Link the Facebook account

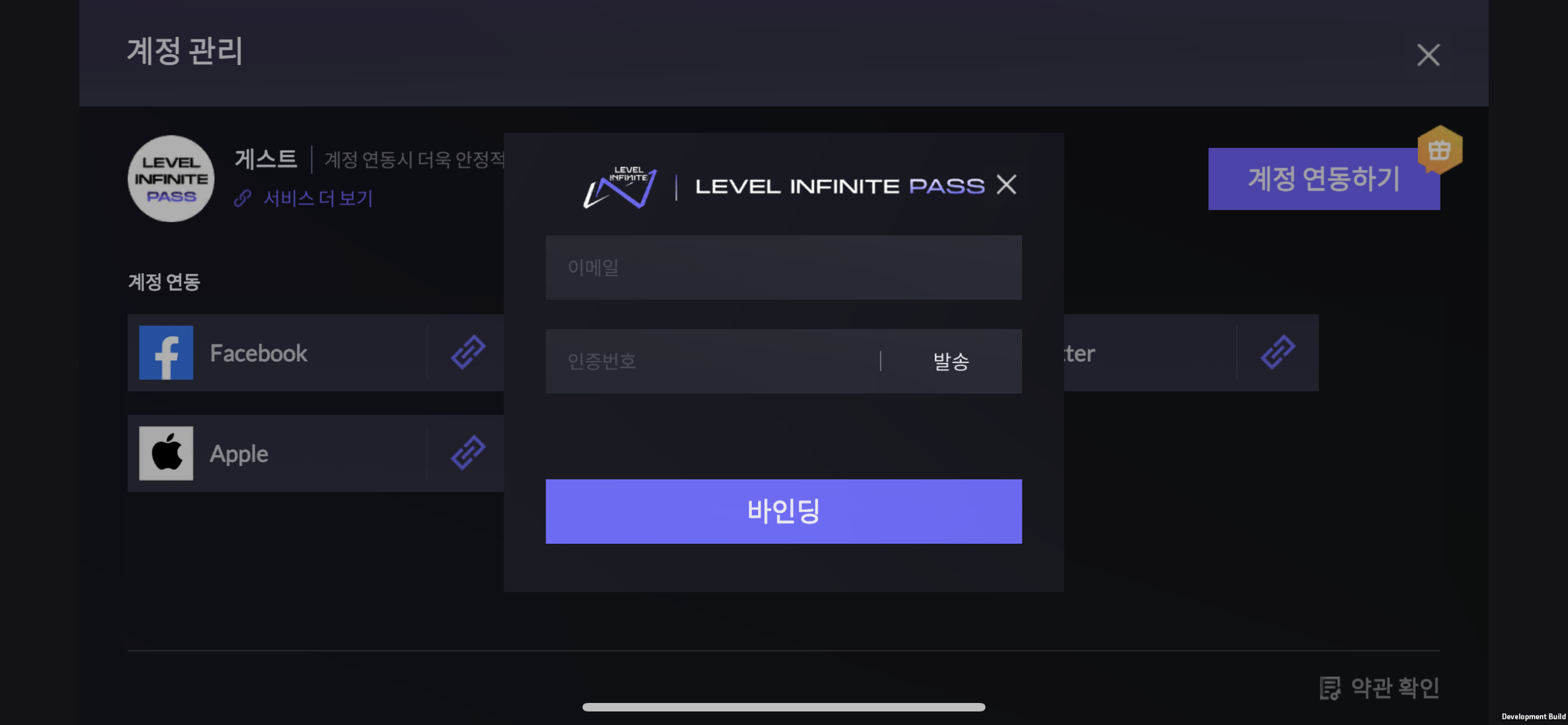467,352
